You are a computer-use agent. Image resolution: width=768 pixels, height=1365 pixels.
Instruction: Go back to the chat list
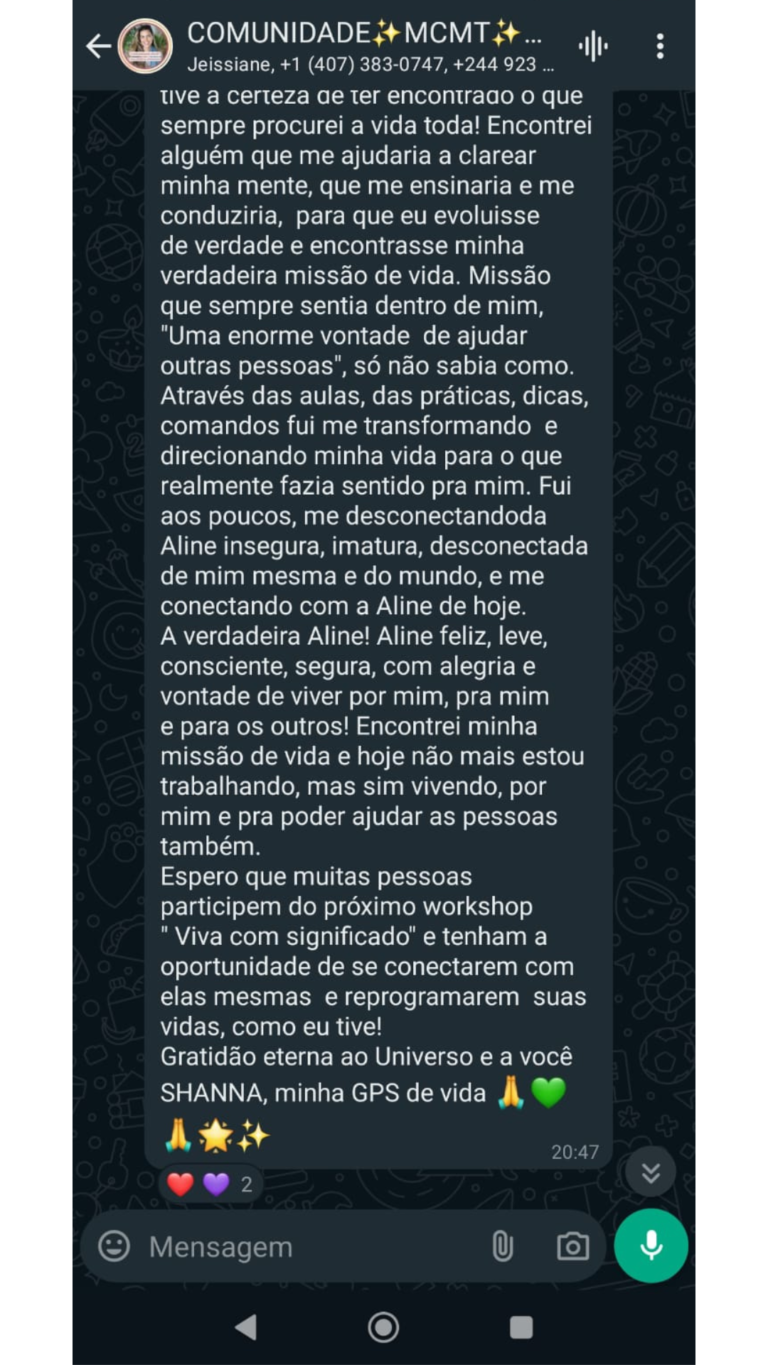(98, 46)
